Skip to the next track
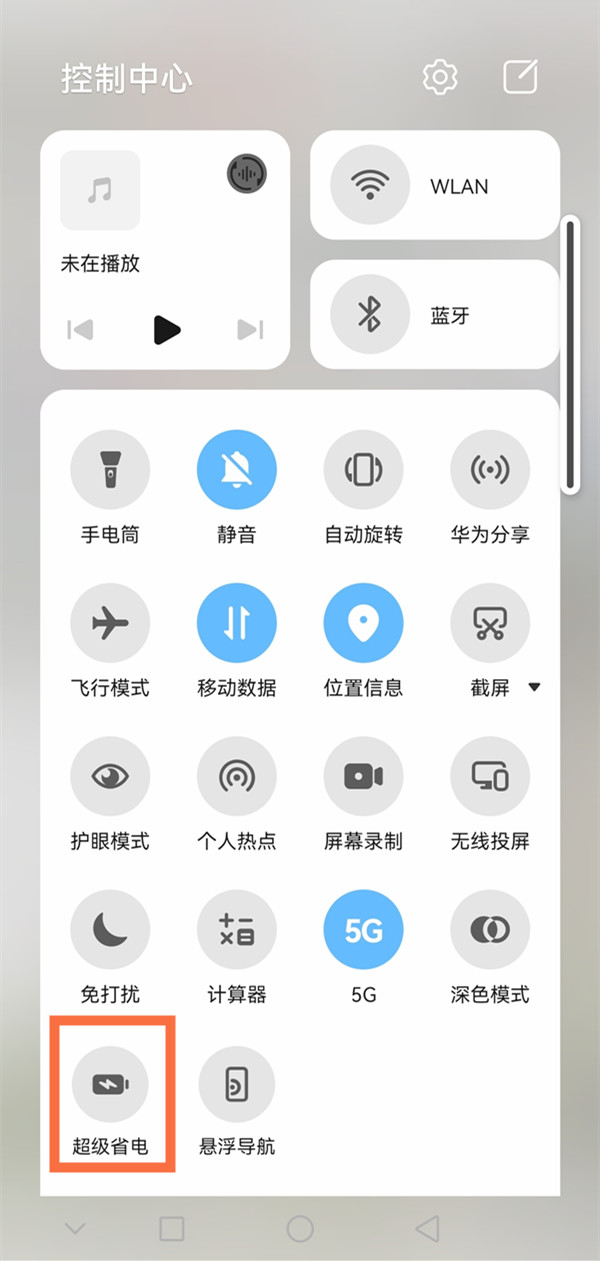The height and width of the screenshot is (1261, 600). (250, 329)
